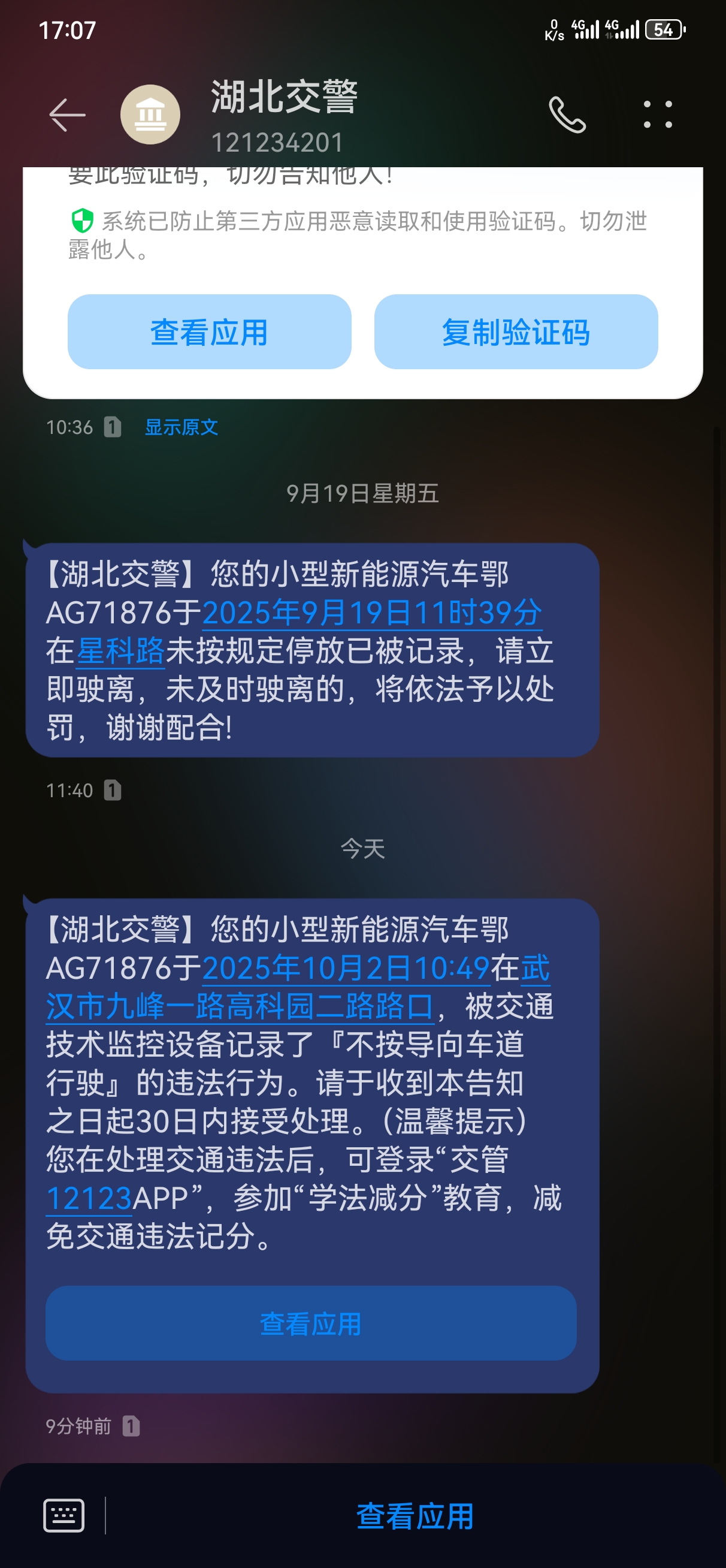This screenshot has height=1568, width=726.
Task: Tap the 12123 number link
Action: [89, 1199]
